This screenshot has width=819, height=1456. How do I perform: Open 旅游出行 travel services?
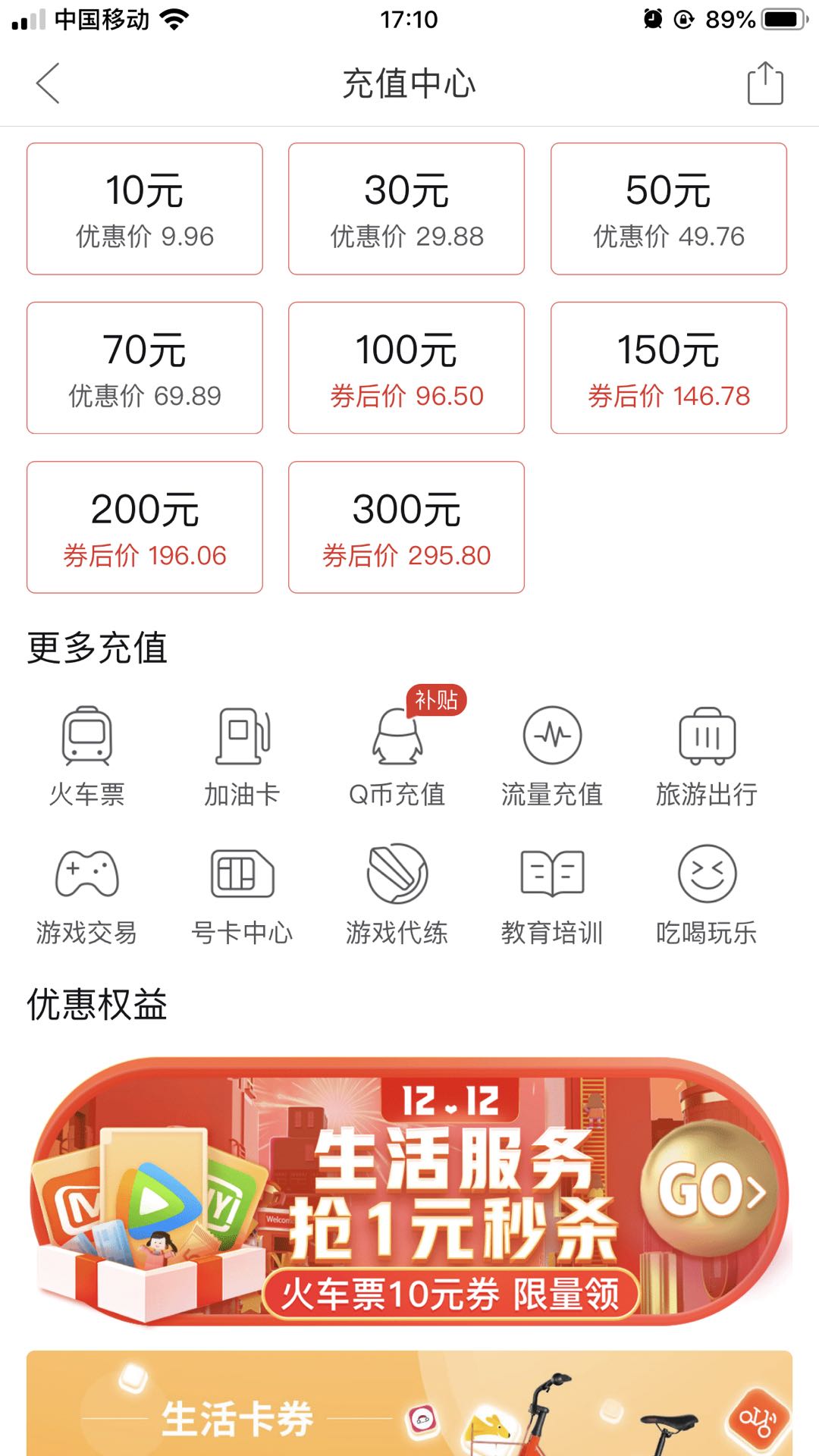point(707,755)
